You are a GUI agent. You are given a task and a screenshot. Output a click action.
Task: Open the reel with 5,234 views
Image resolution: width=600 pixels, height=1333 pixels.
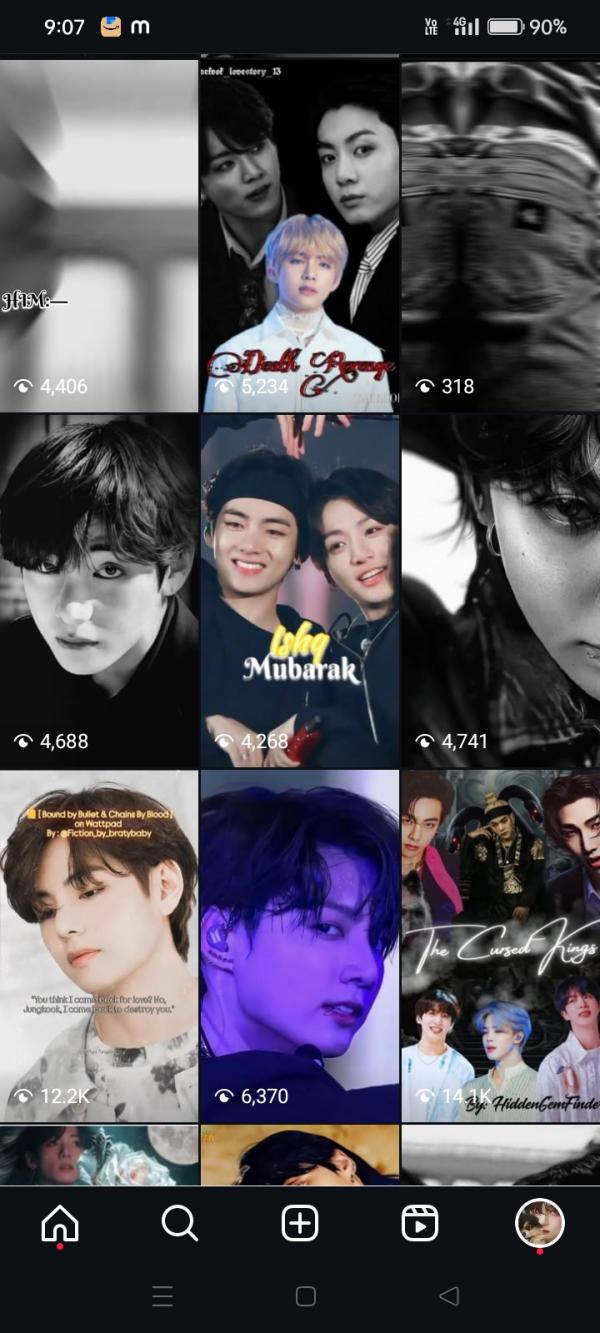[x=300, y=235]
